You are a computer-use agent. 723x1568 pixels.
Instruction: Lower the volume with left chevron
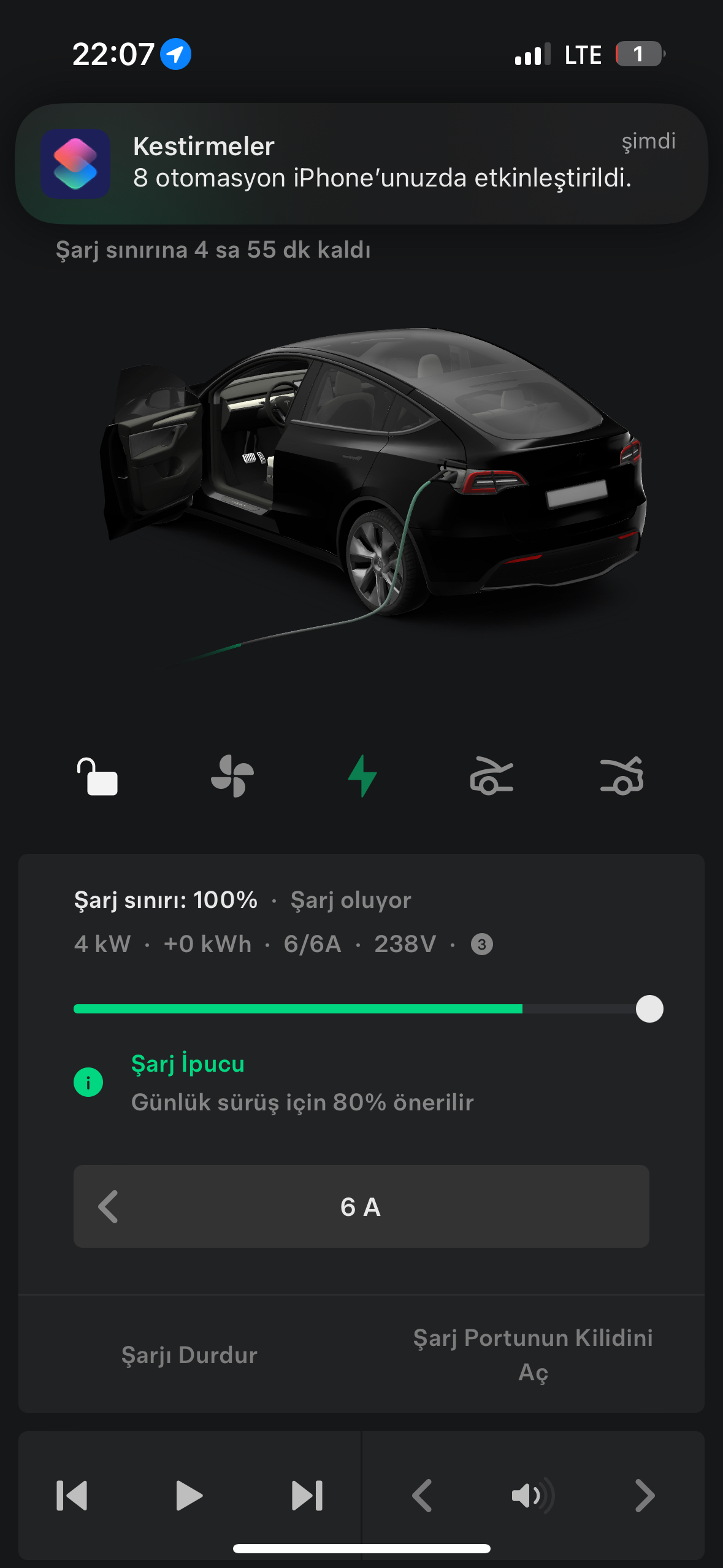click(422, 1496)
